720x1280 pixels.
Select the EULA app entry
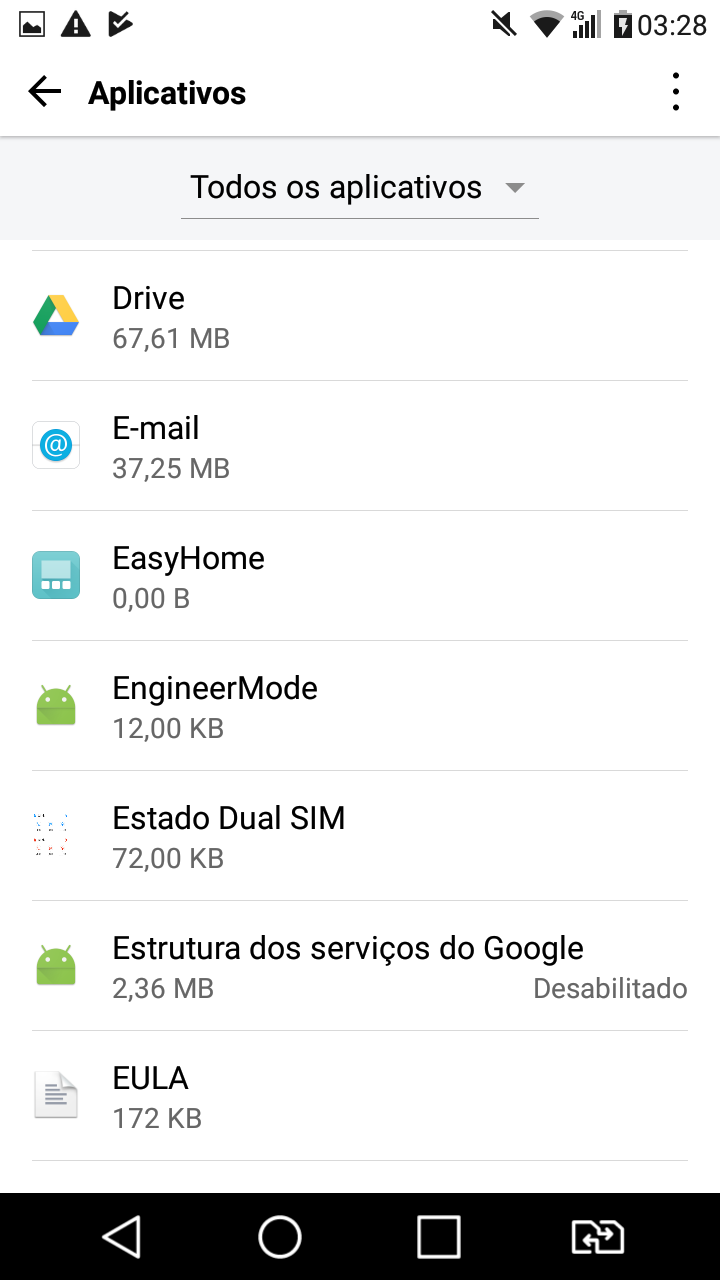(x=360, y=1096)
